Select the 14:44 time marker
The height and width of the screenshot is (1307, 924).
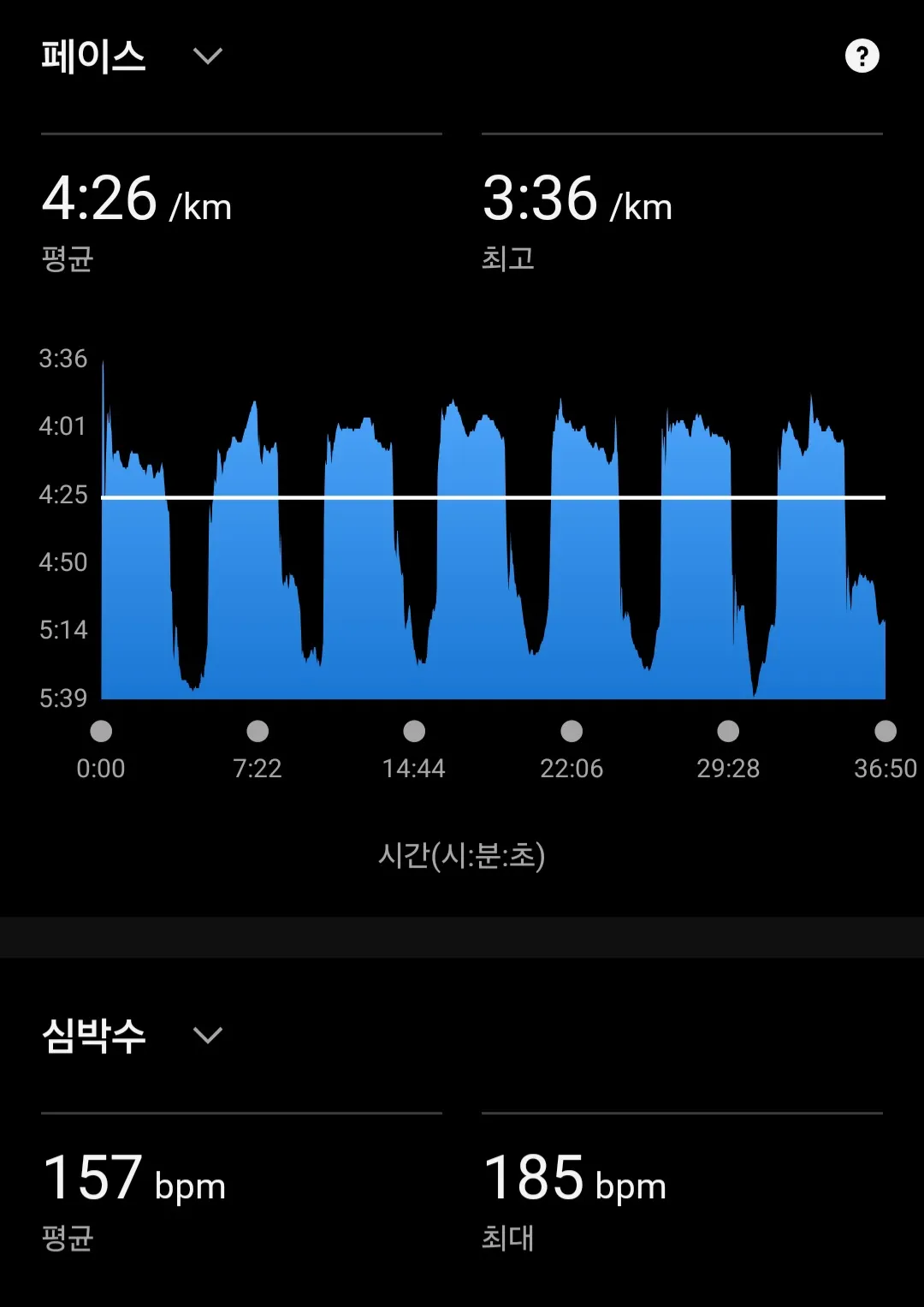[x=414, y=731]
